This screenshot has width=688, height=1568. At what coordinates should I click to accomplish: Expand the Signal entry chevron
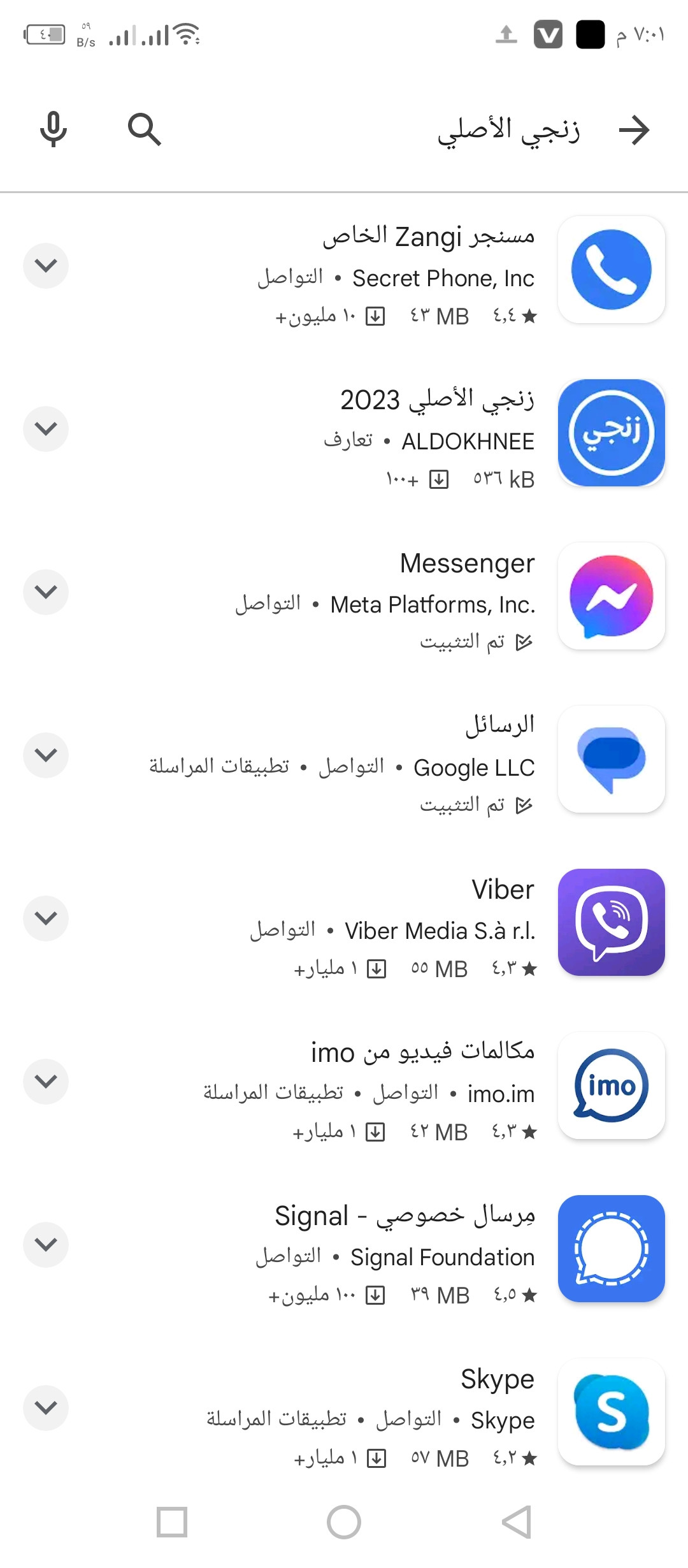(46, 1244)
